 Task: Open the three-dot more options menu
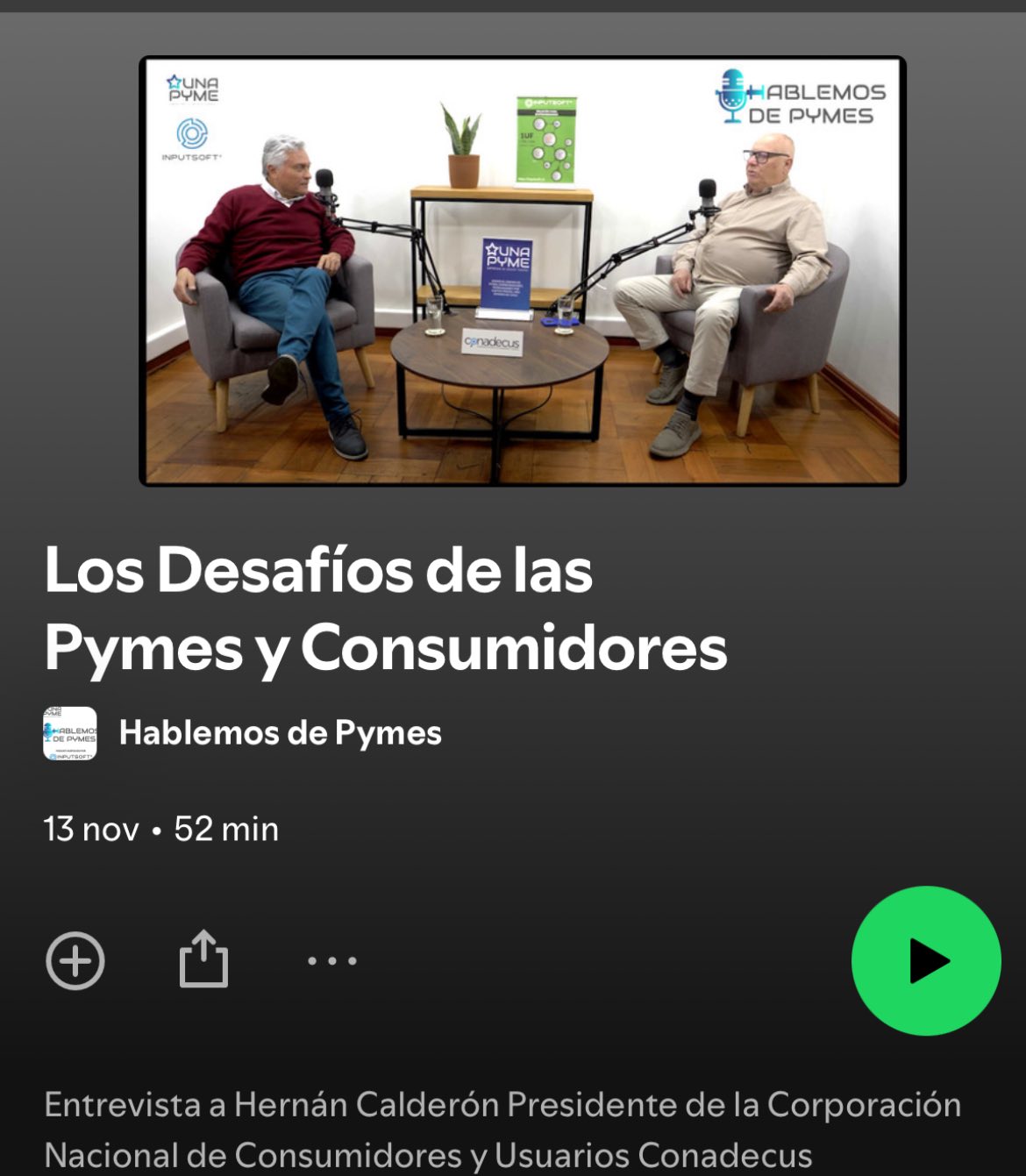tap(331, 960)
